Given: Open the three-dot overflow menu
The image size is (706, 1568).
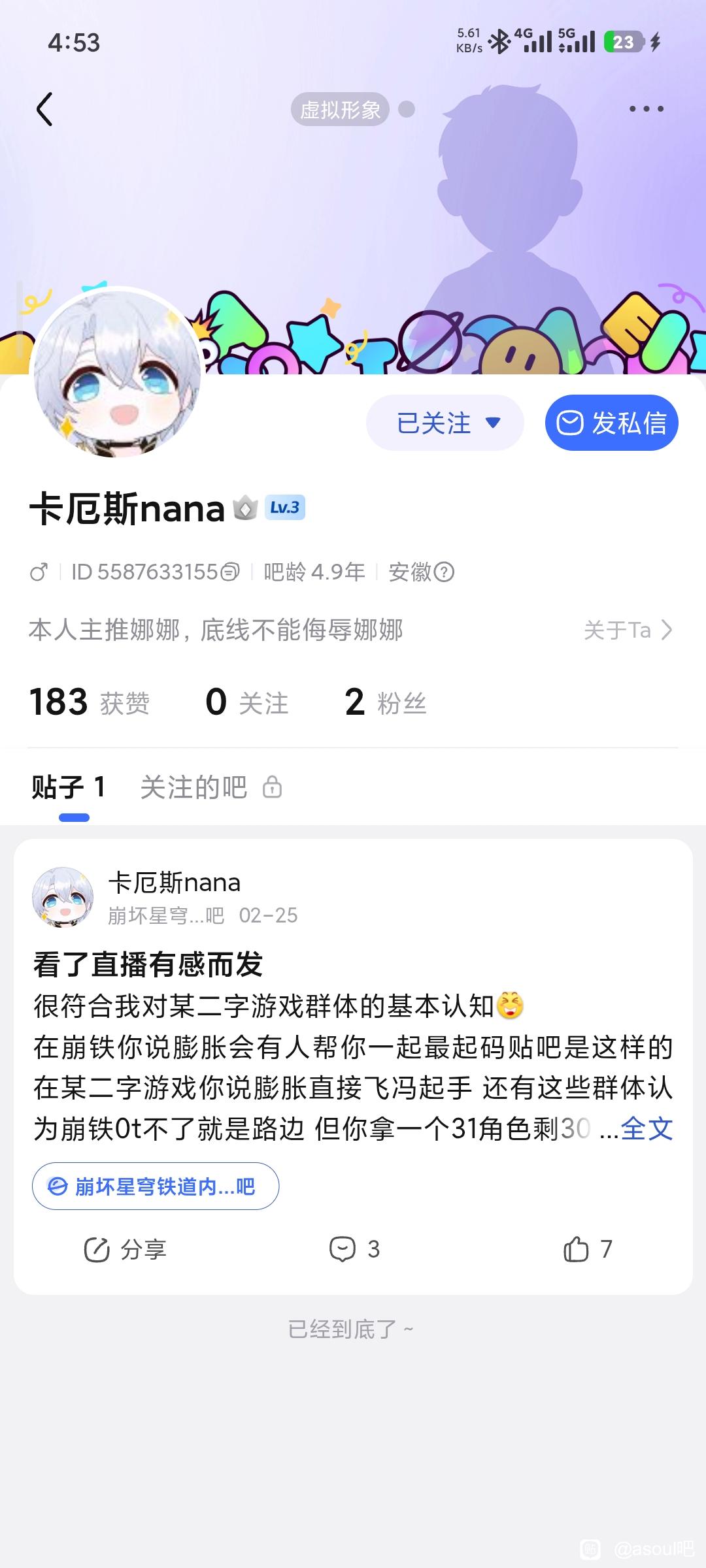Looking at the screenshot, I should pyautogui.click(x=646, y=109).
